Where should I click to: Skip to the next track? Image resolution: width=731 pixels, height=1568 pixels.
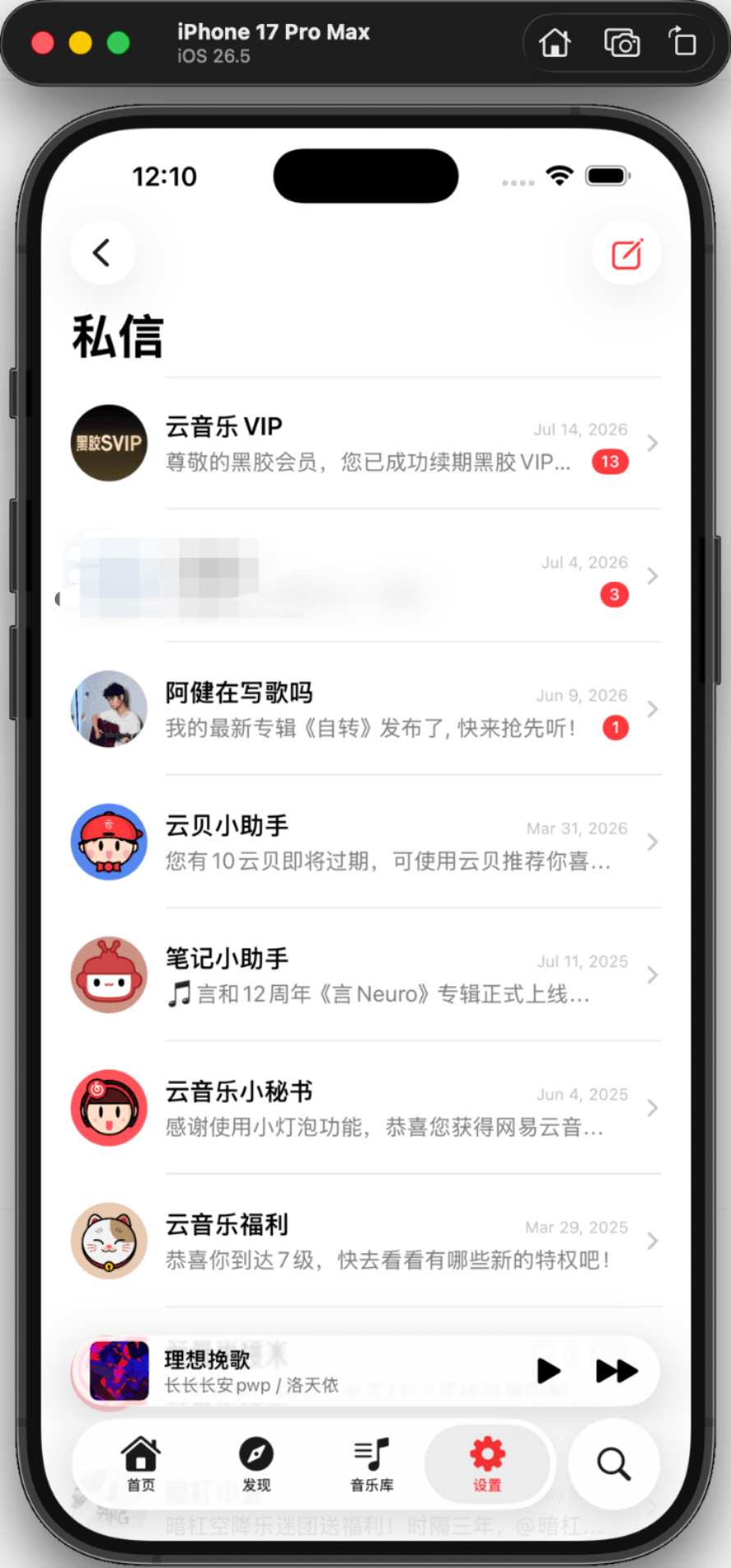point(616,1371)
